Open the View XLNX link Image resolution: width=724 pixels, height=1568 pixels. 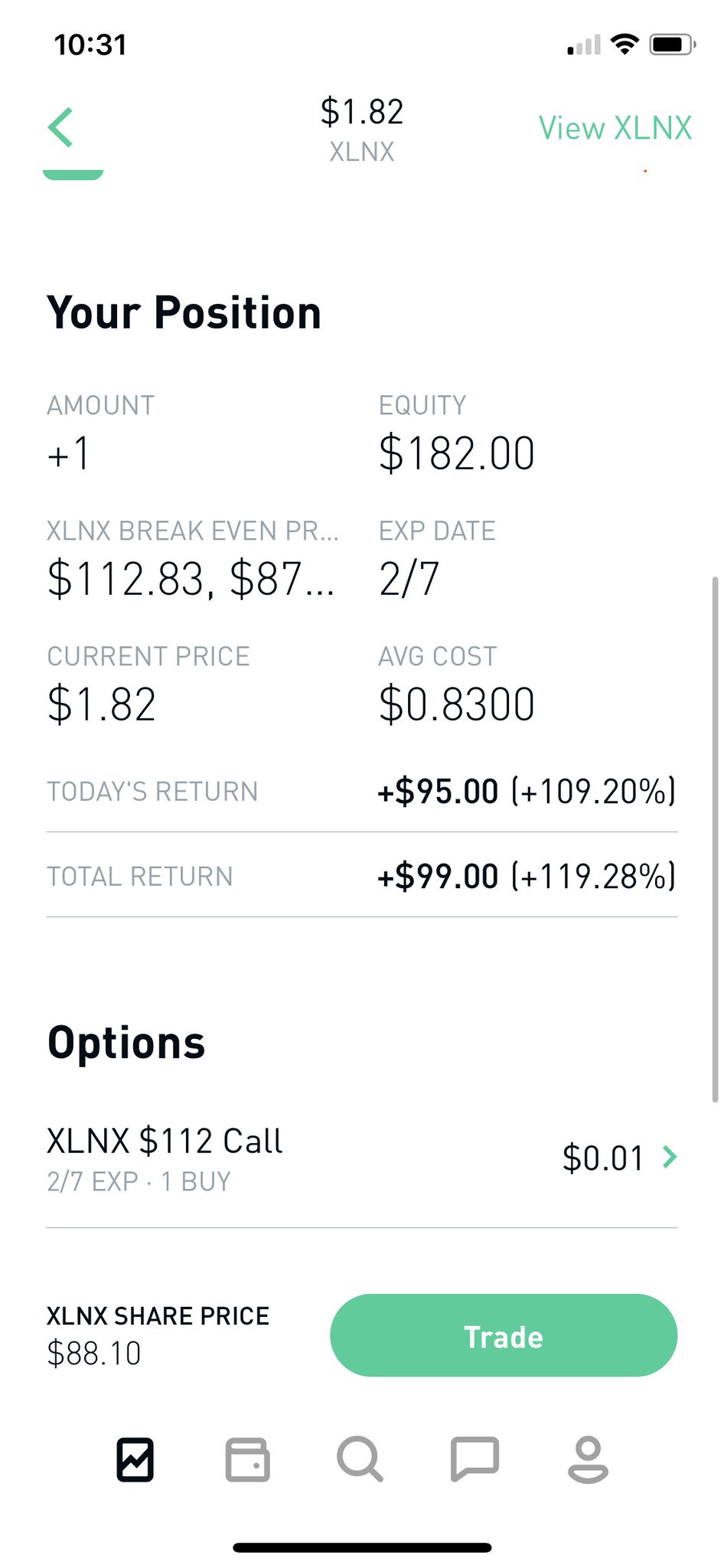coord(615,128)
